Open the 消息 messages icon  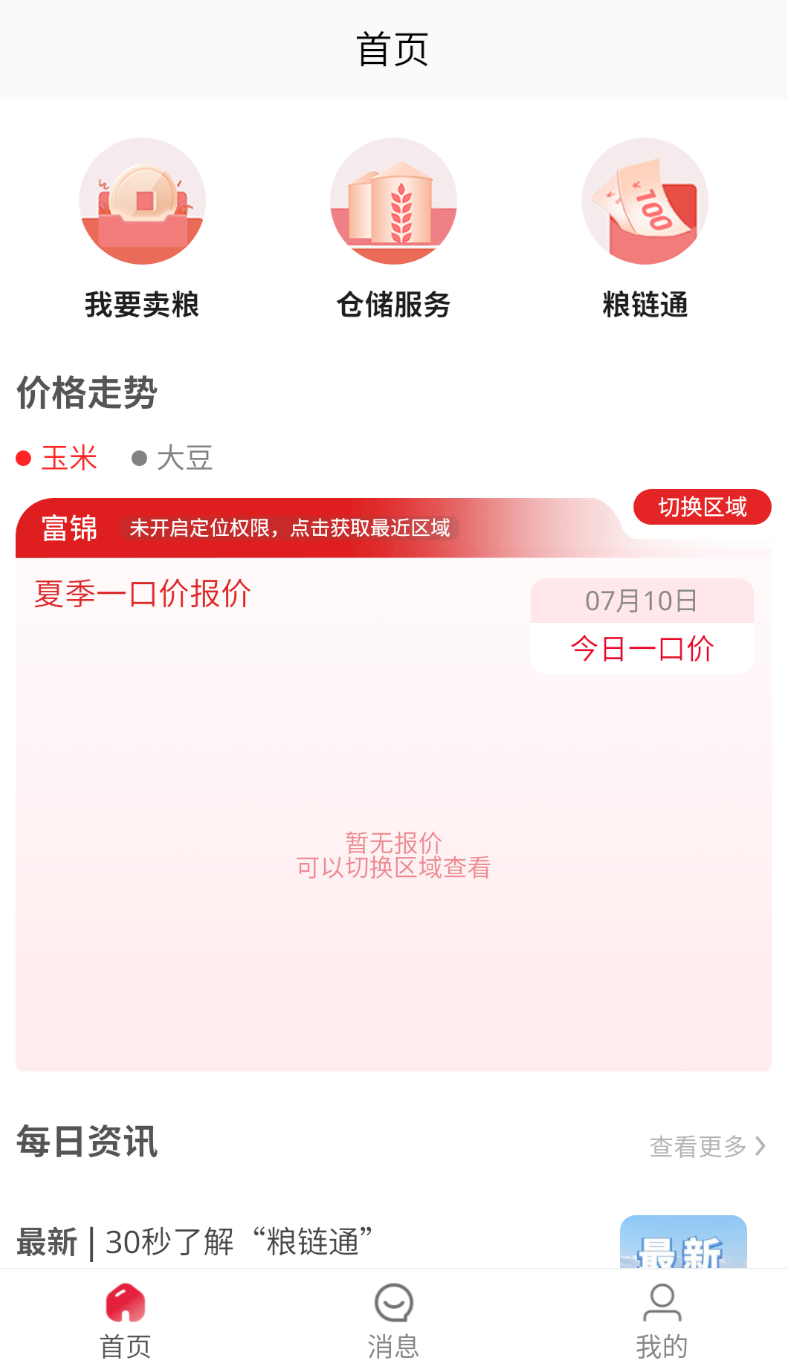393,1303
